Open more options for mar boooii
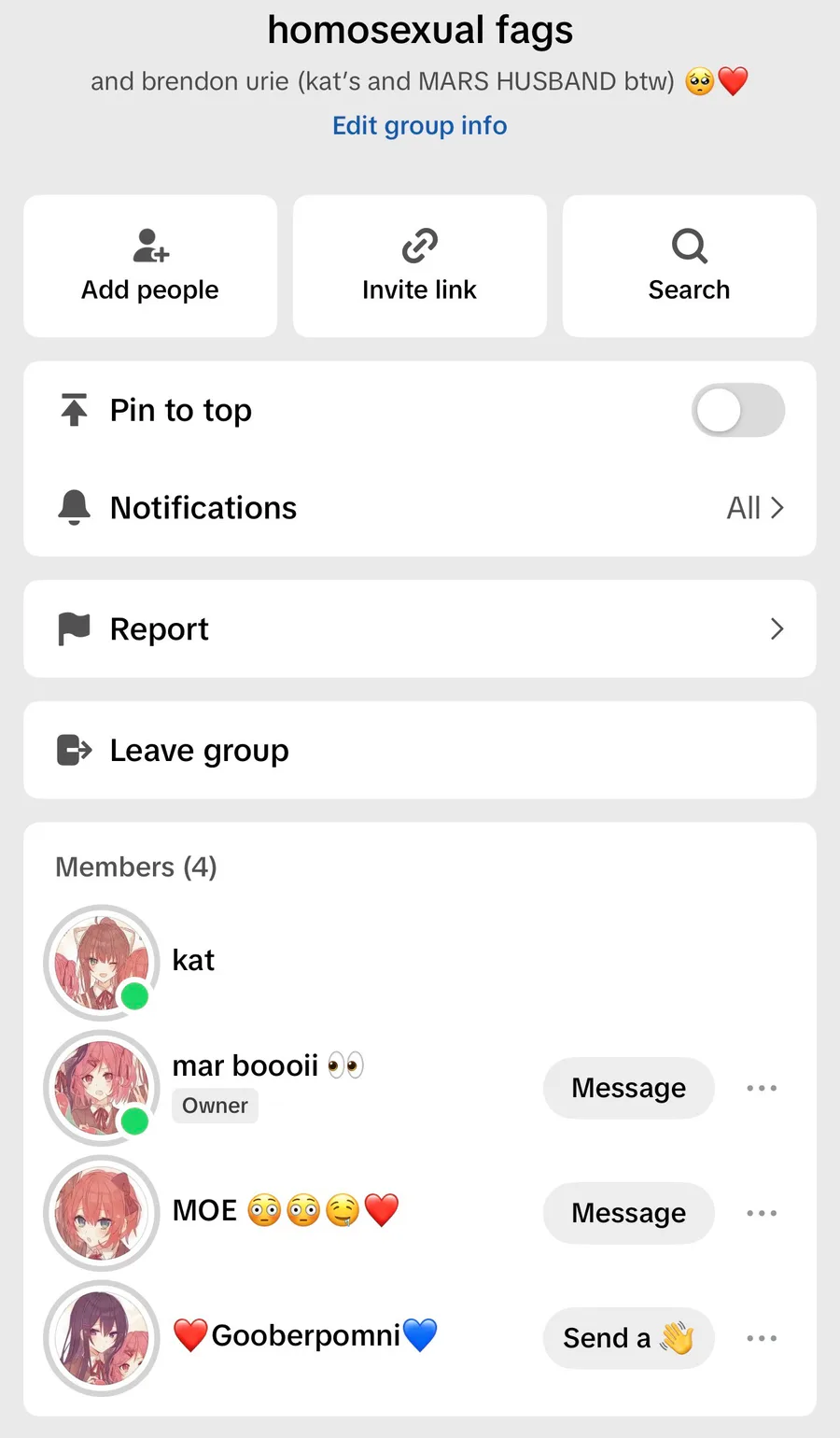The image size is (840, 1438). (762, 1088)
